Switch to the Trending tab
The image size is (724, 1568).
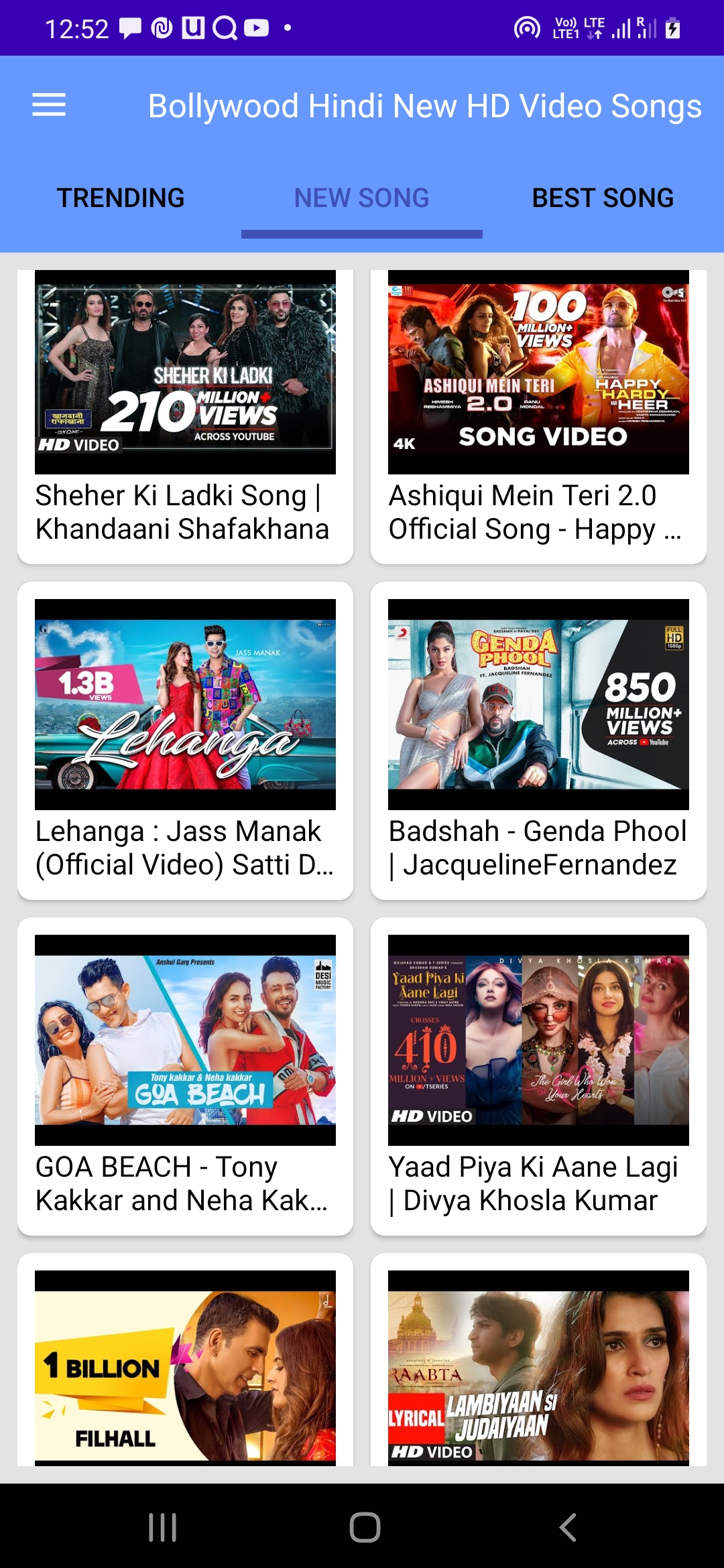[121, 198]
